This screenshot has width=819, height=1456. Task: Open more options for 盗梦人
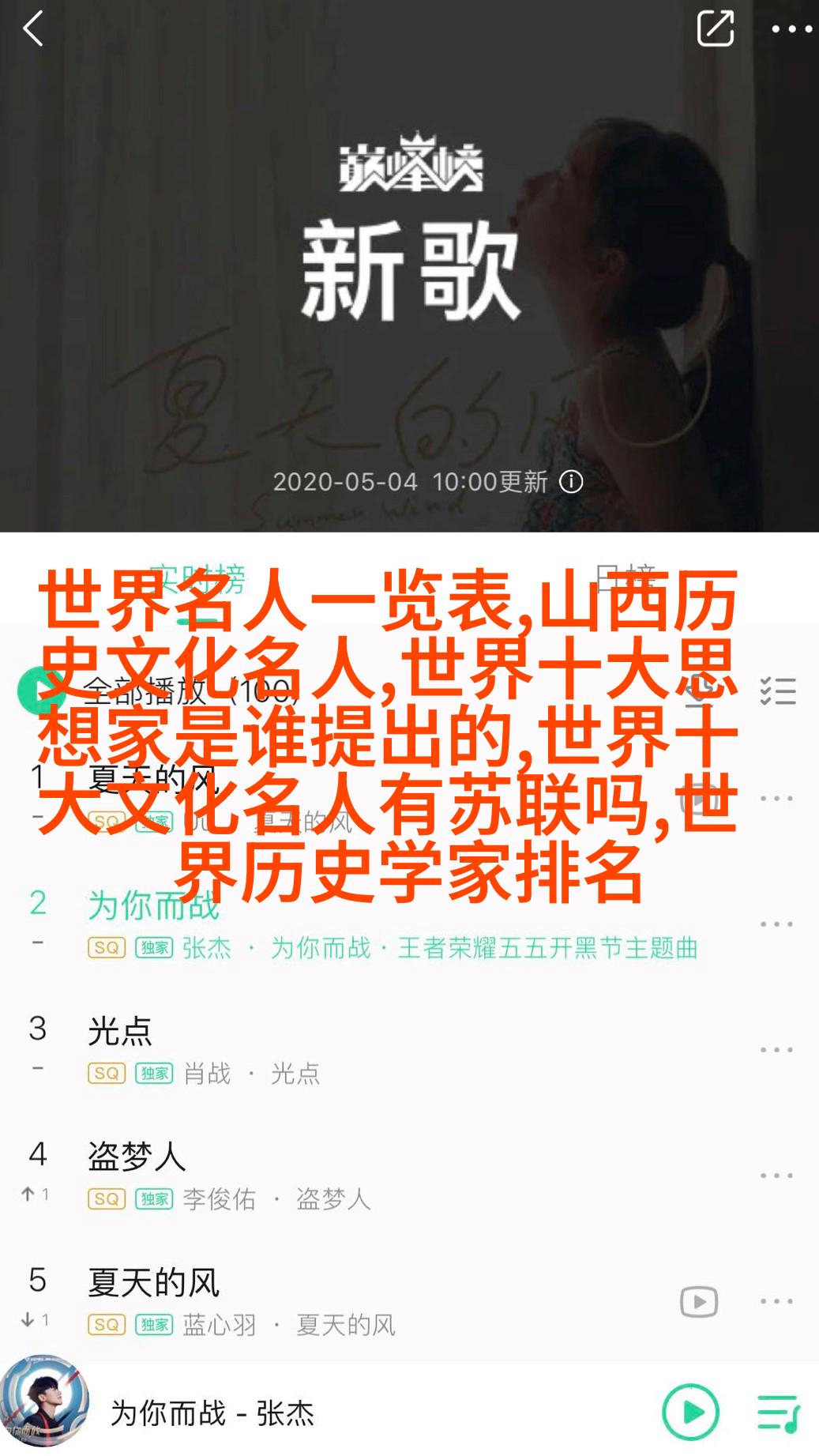pos(776,1176)
